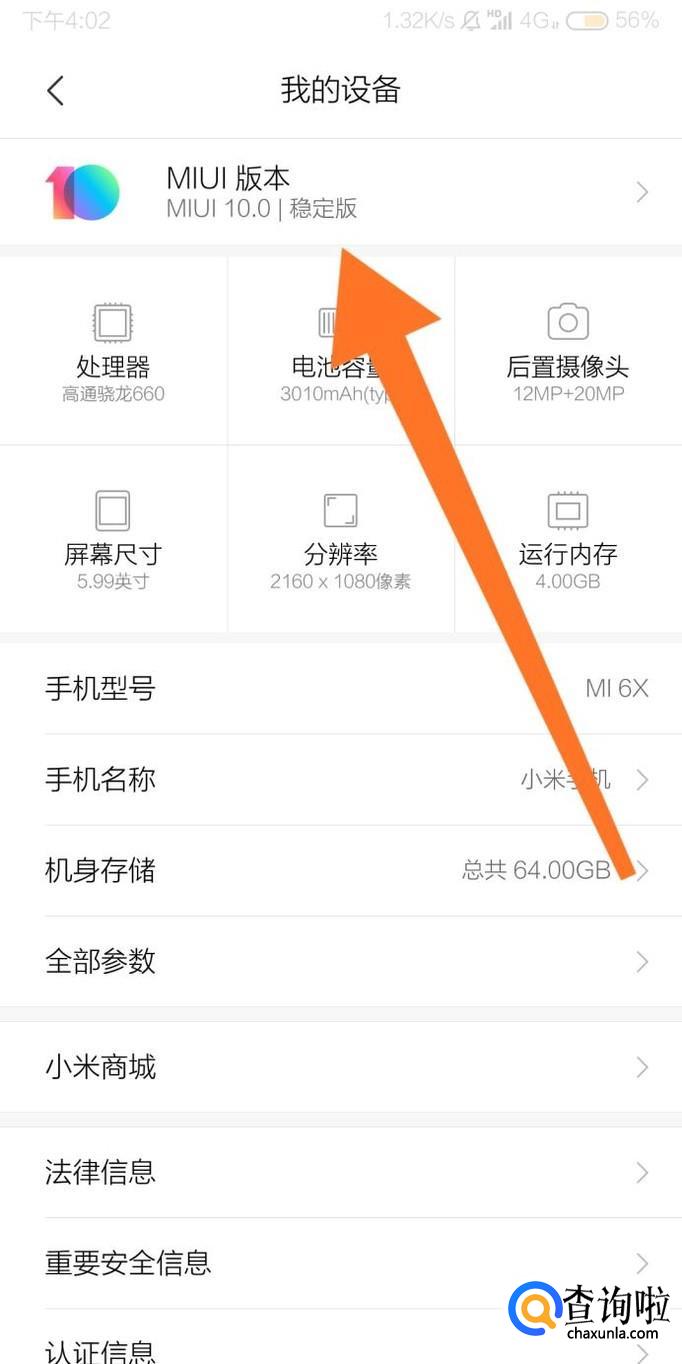This screenshot has height=1364, width=682.
Task: Open 重要安全信息
Action: [x=341, y=1263]
